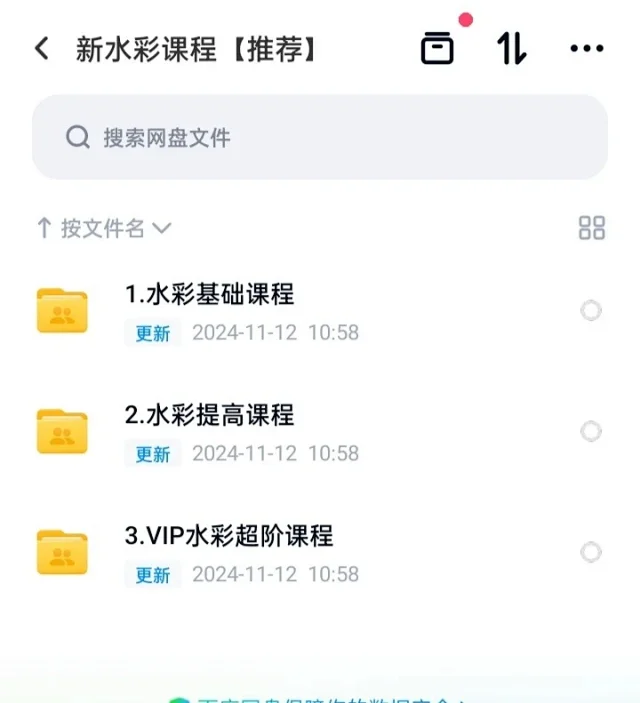Open the upload/download transfer list
This screenshot has width=640, height=703.
511,48
